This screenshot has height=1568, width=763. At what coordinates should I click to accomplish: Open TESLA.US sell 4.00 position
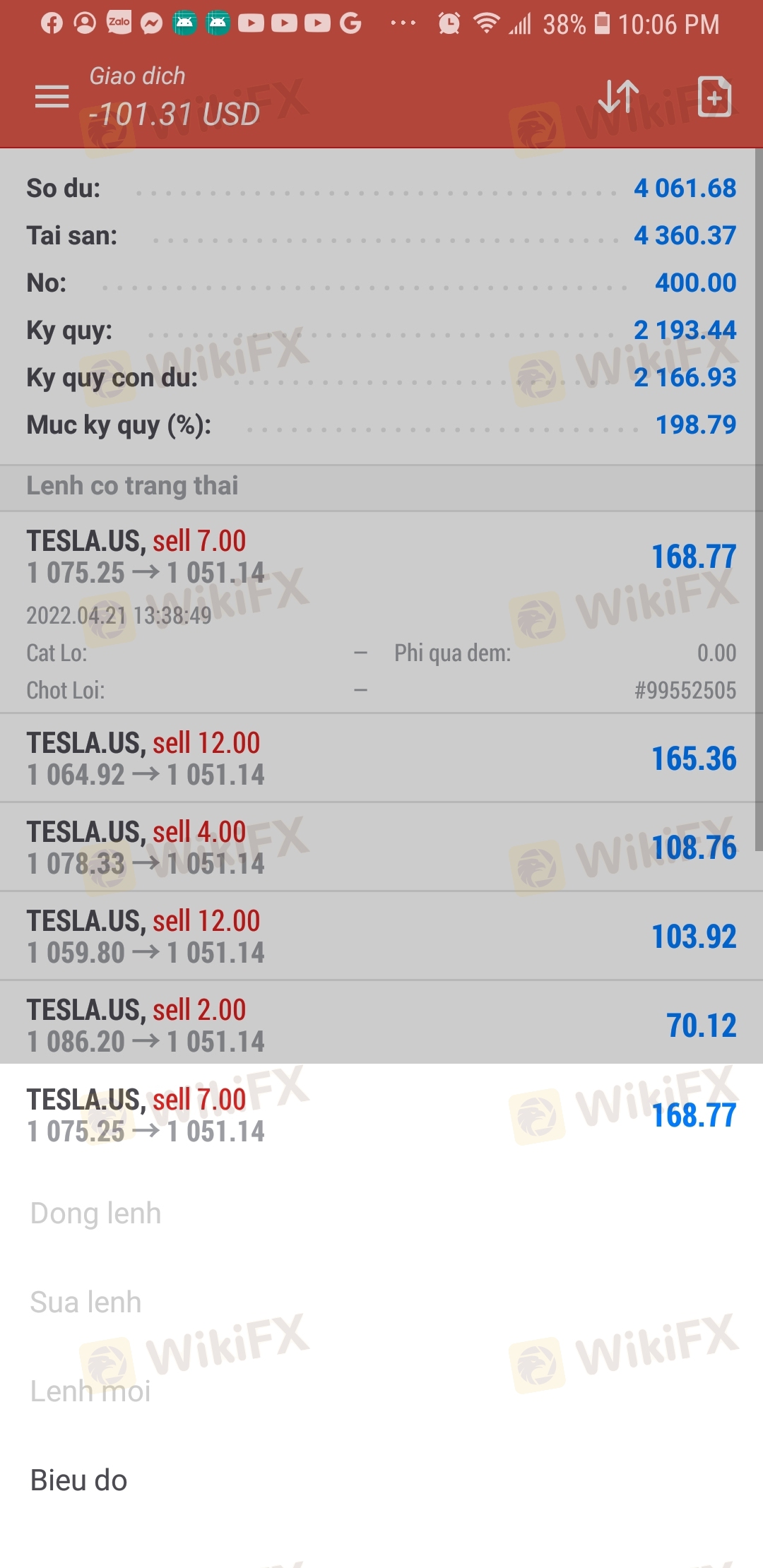(381, 847)
